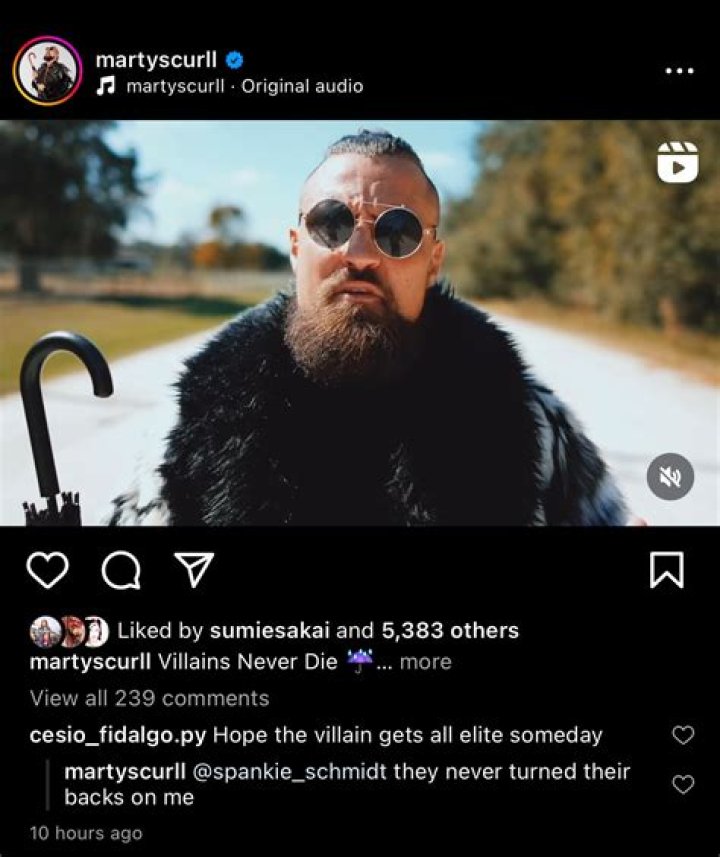Click the music note icon for Original audio
Viewport: 720px width, 857px height.
104,89
